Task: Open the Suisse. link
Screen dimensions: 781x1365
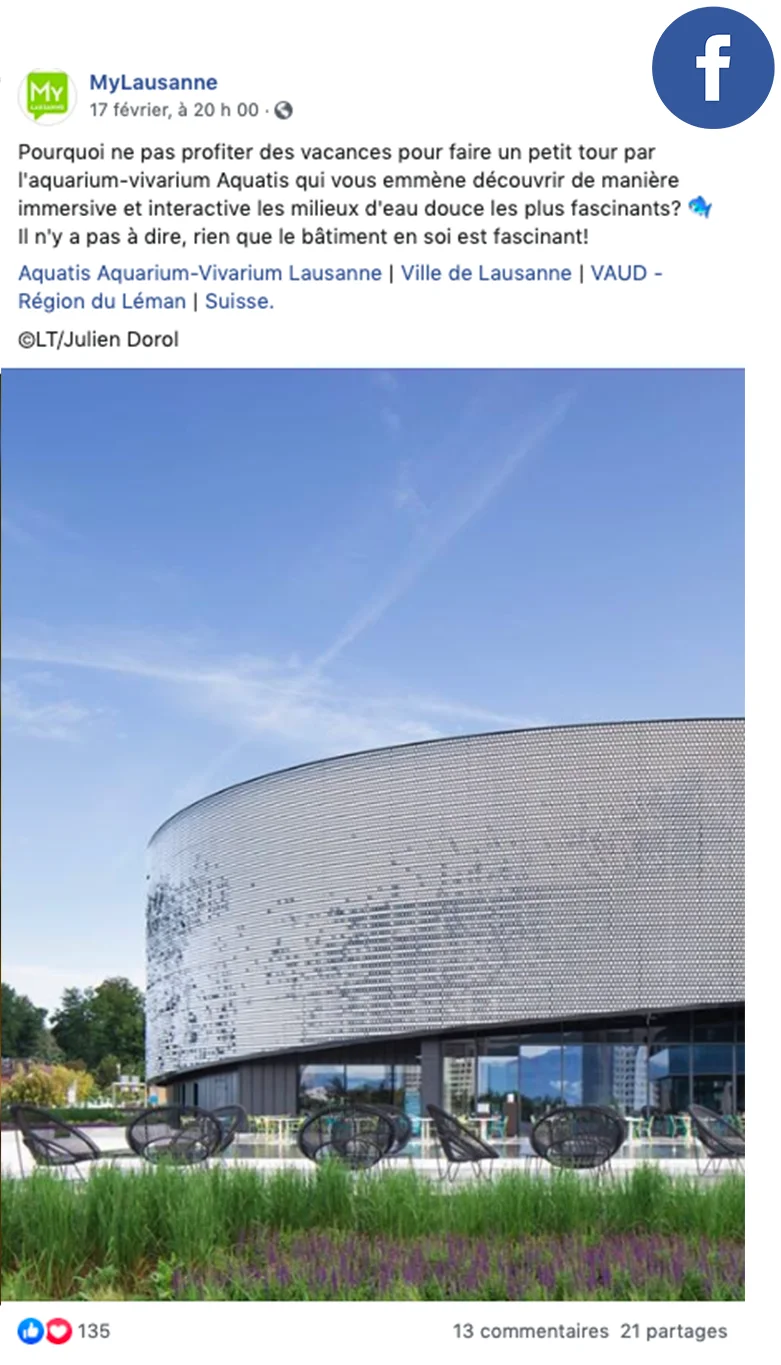Action: (239, 301)
